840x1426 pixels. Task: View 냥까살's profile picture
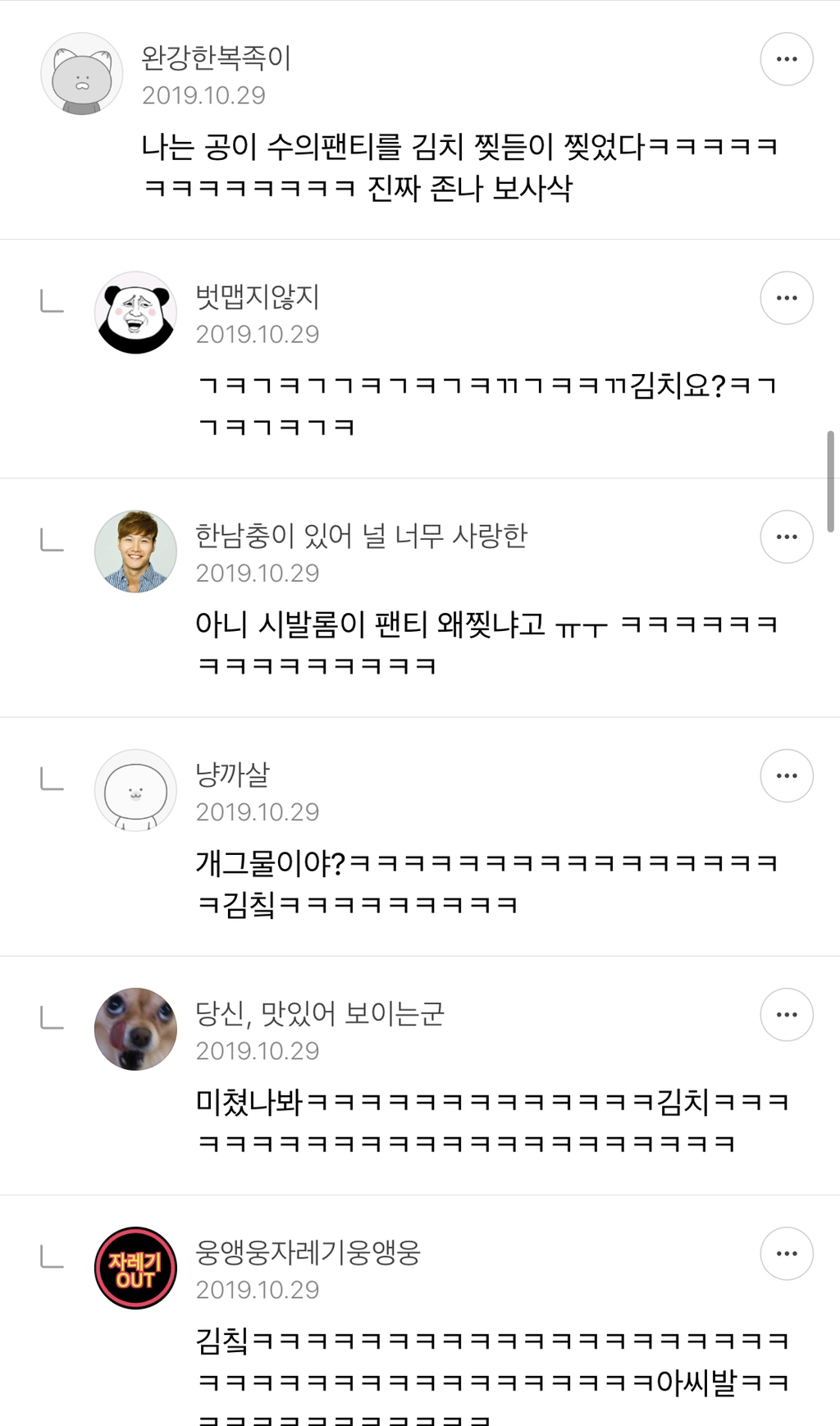coord(135,790)
